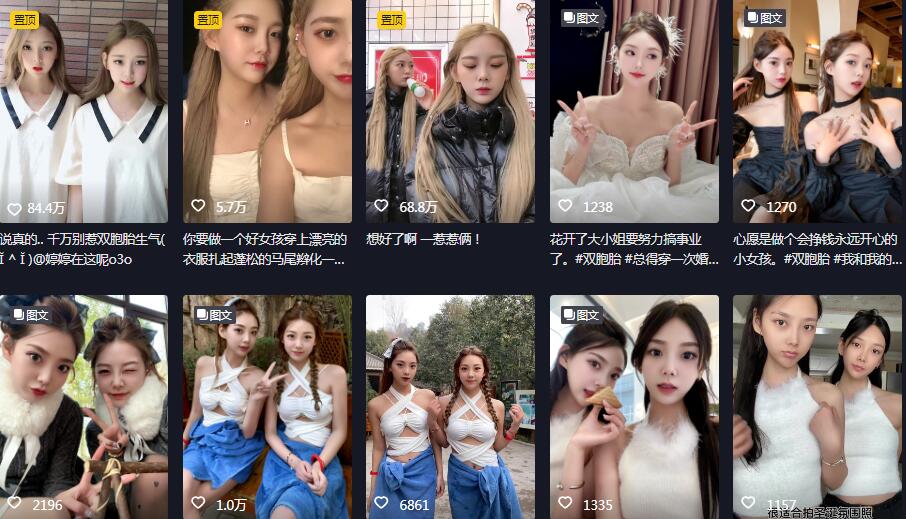
Task: Open the 图文 post with 1270 likes
Action: [817, 110]
